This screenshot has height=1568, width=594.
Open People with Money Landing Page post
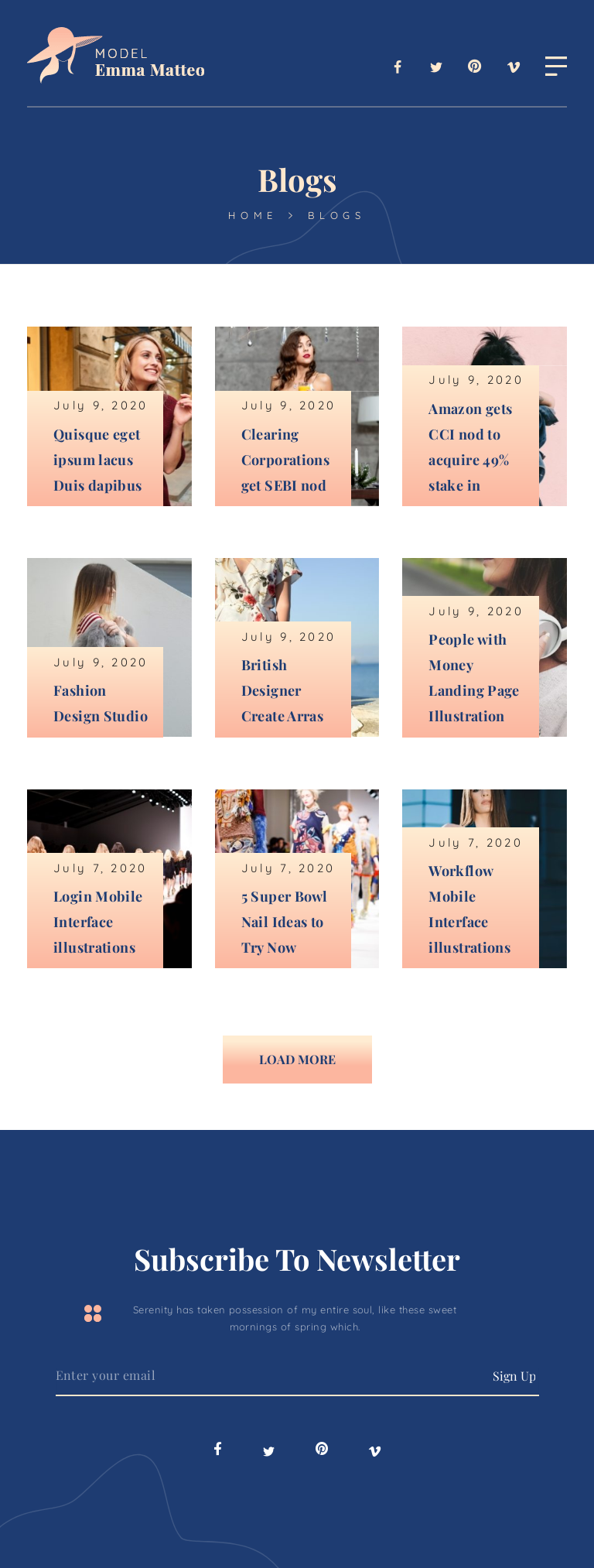[x=473, y=678]
